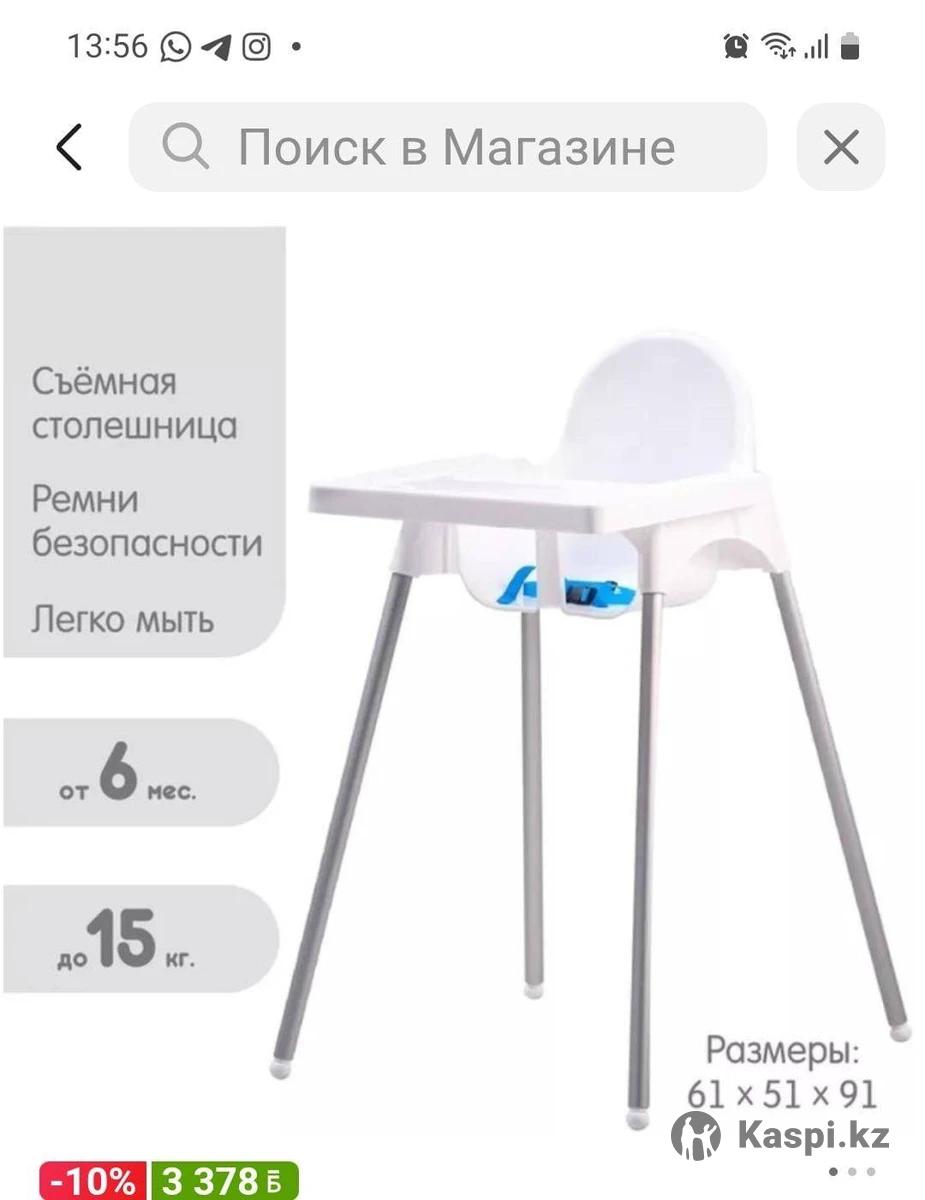Close the search with the X button
The image size is (925, 1200).
tap(840, 148)
